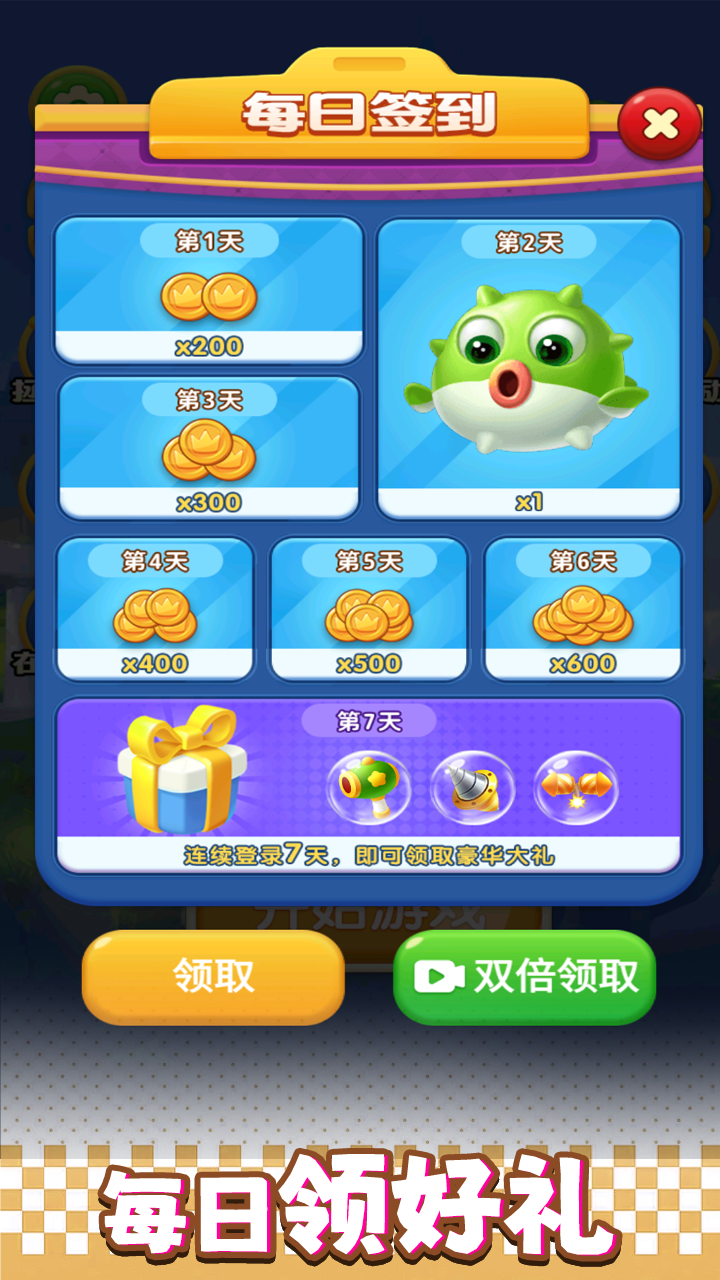Close the daily sign-in dialog

point(659,124)
